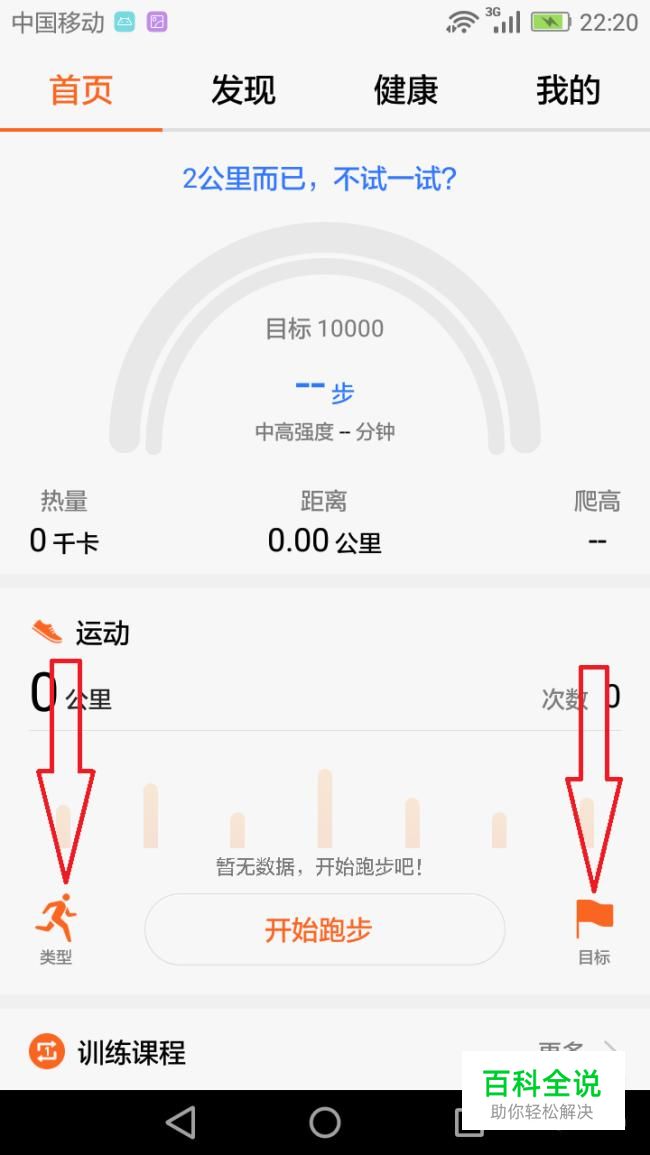Screen dimensions: 650x1155
Task: Open the step count goal ring
Action: coord(324,370)
